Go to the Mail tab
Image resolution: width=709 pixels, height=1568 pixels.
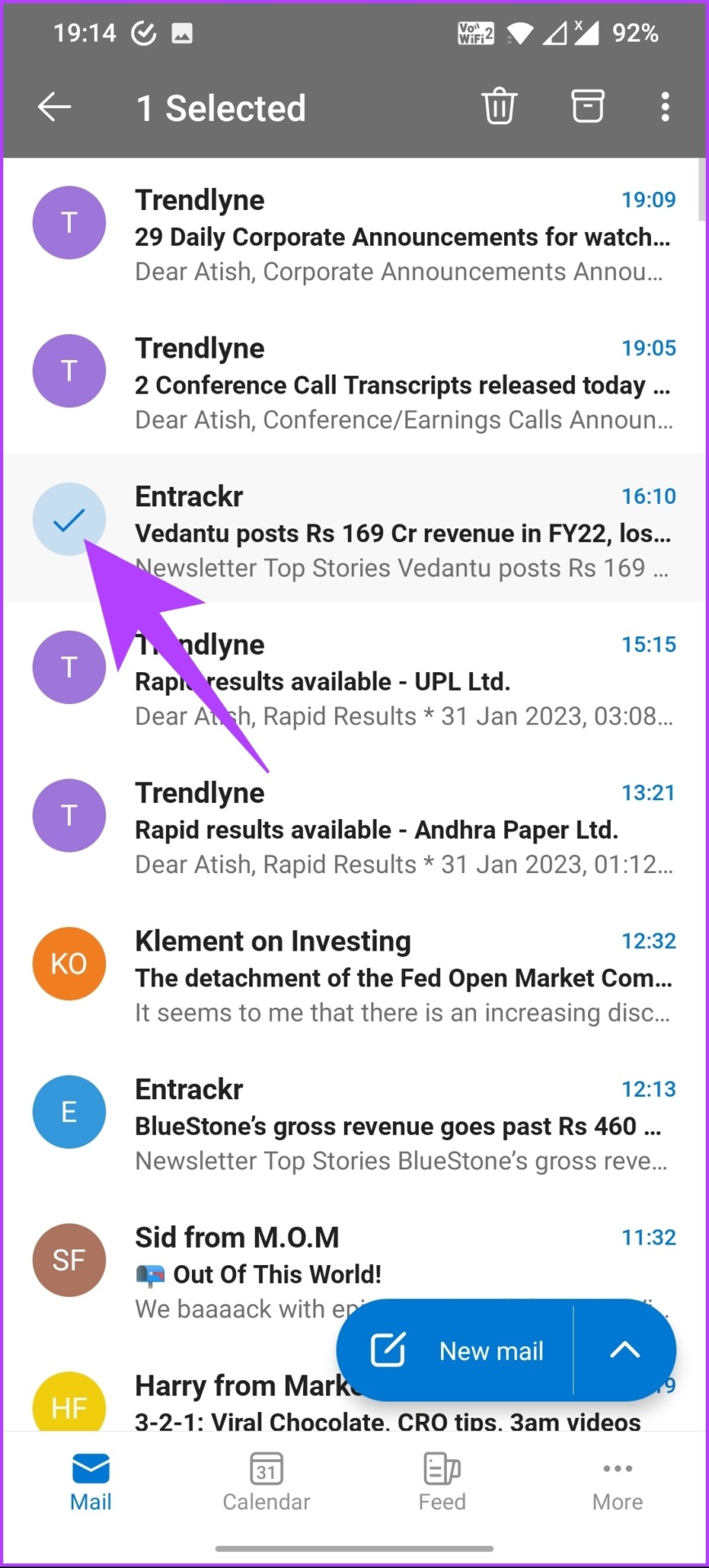point(91,1482)
